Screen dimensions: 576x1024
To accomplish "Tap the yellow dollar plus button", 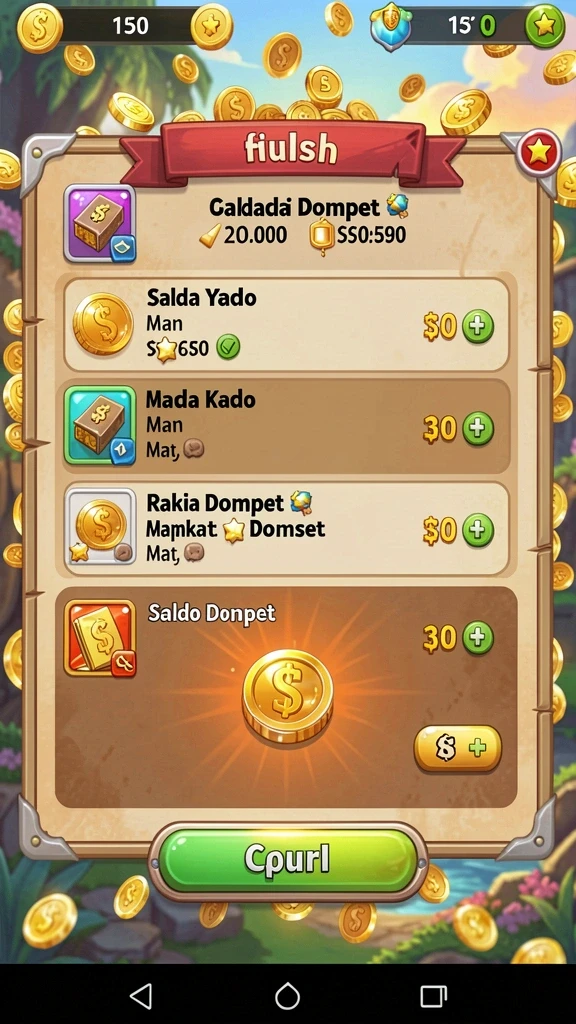I will tap(458, 748).
